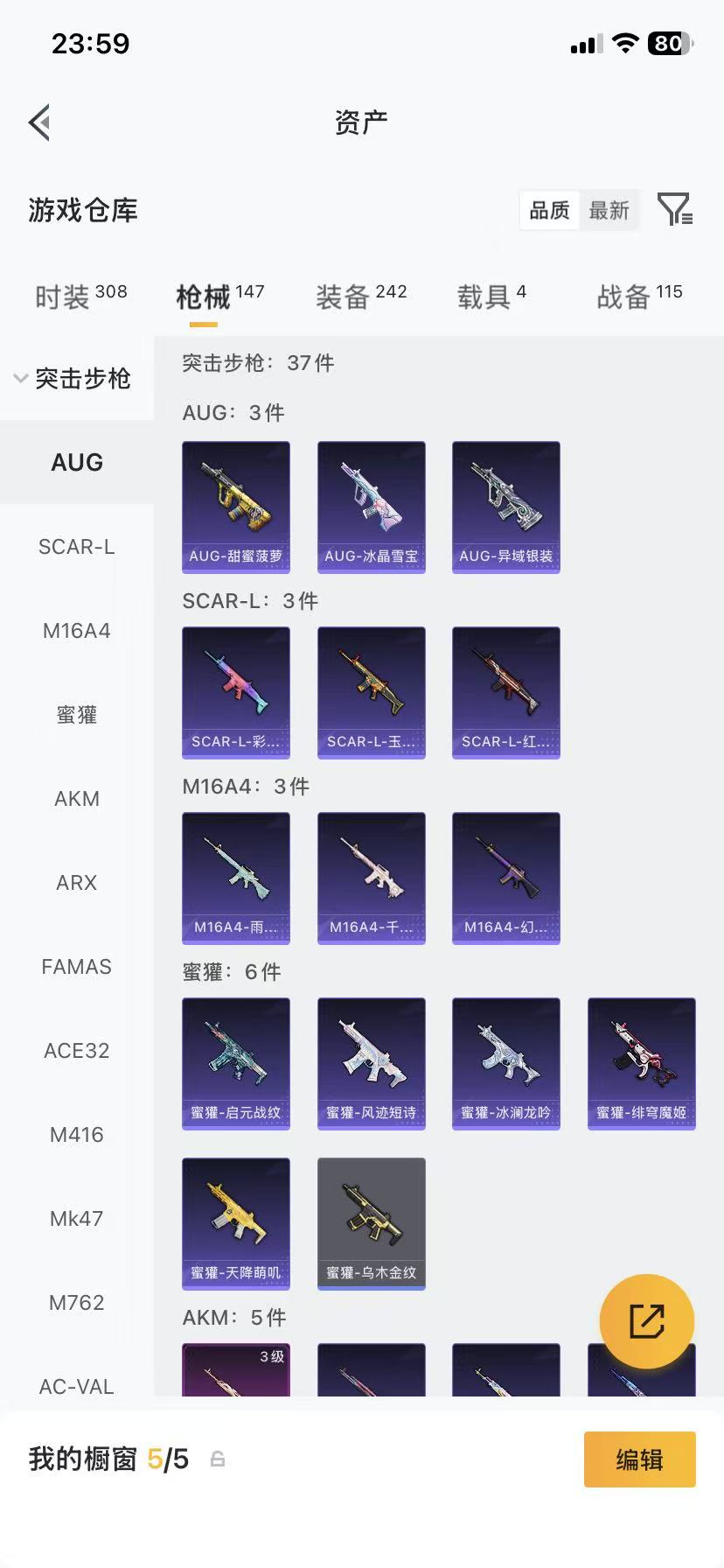Tap the orange share floating button

tap(647, 1321)
